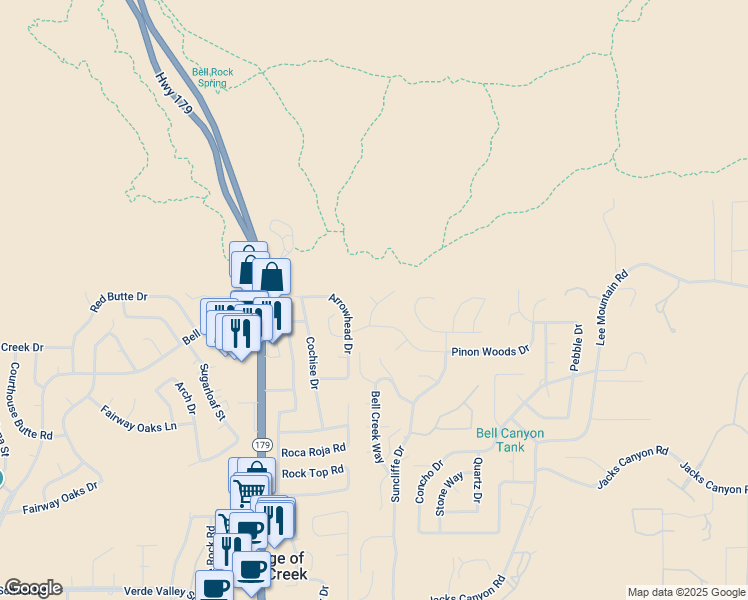Select the coffee cup marker beside Village of Oak Creek label
The image size is (748, 600).
(x=252, y=569)
